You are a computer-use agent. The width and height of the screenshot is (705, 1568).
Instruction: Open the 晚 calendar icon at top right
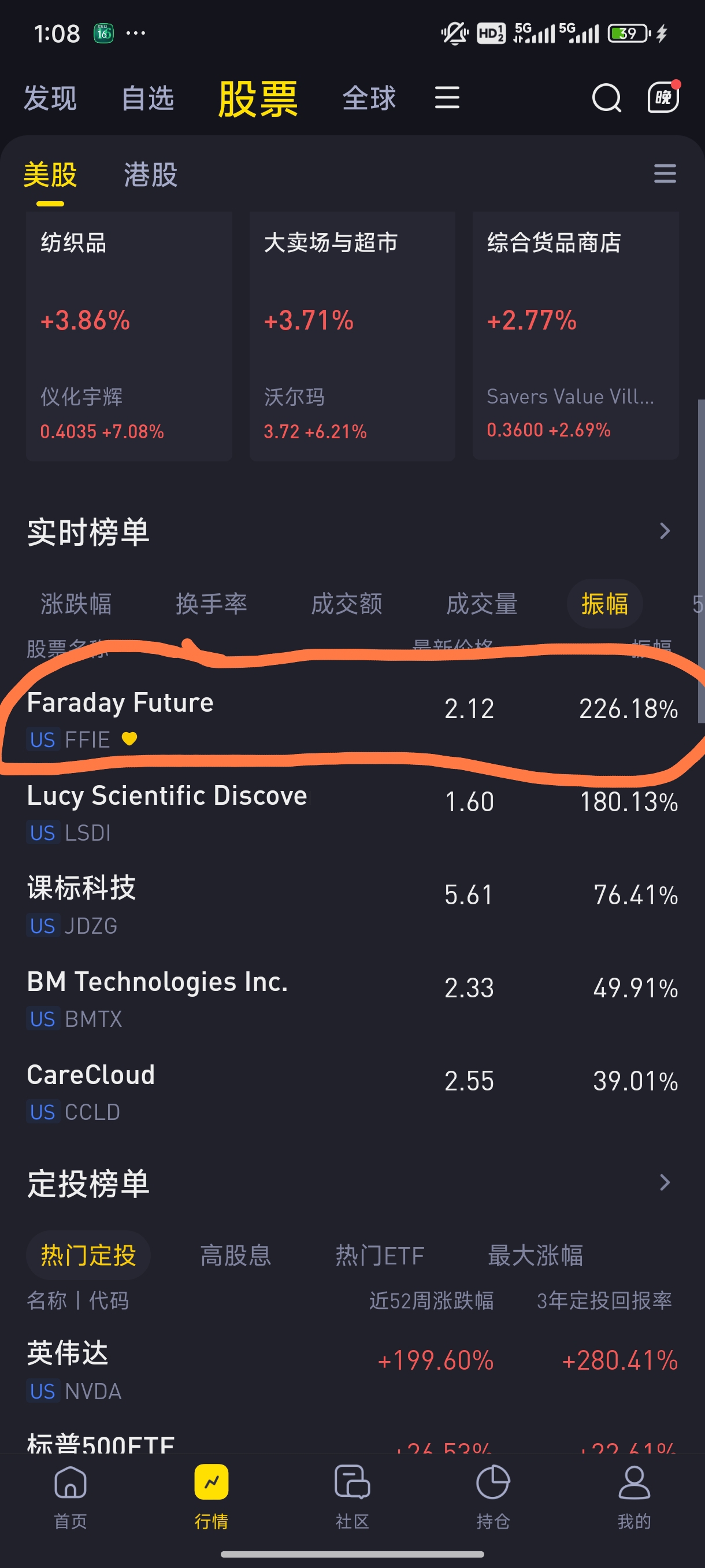tap(663, 97)
